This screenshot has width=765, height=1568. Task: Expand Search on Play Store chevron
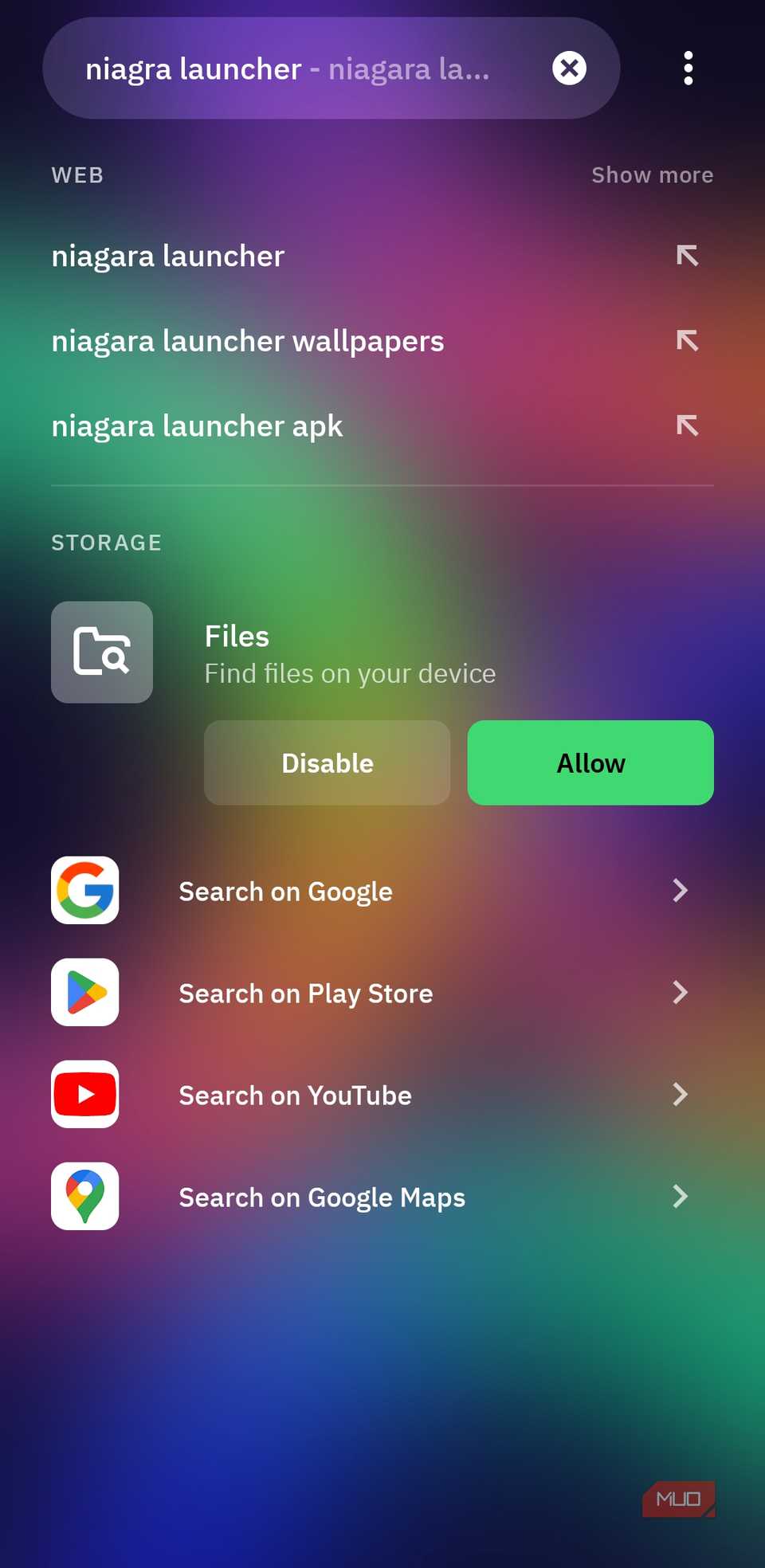(679, 992)
